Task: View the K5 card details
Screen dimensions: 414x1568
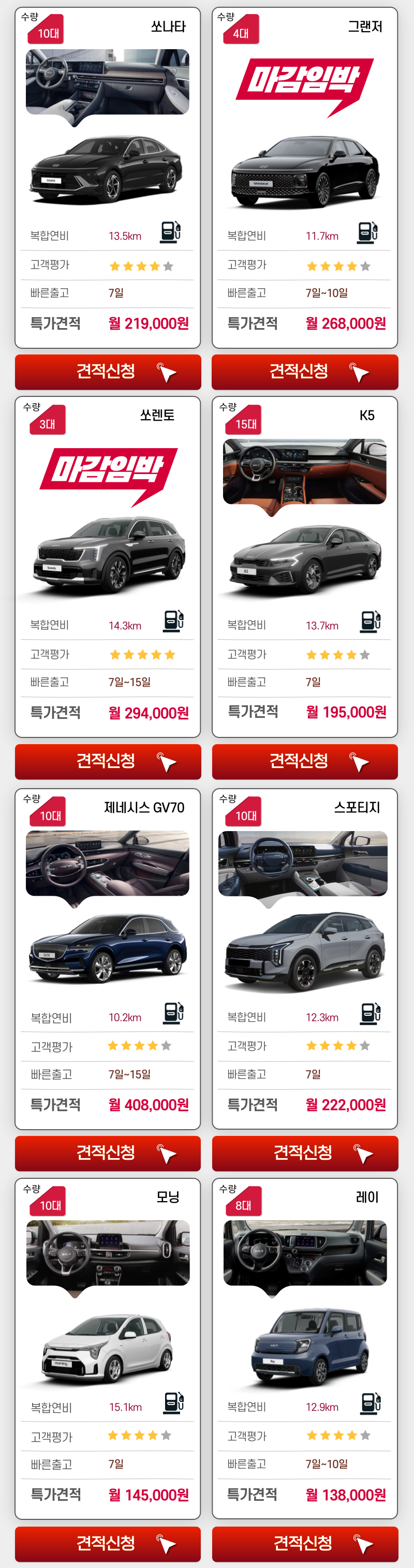Action: [304, 566]
